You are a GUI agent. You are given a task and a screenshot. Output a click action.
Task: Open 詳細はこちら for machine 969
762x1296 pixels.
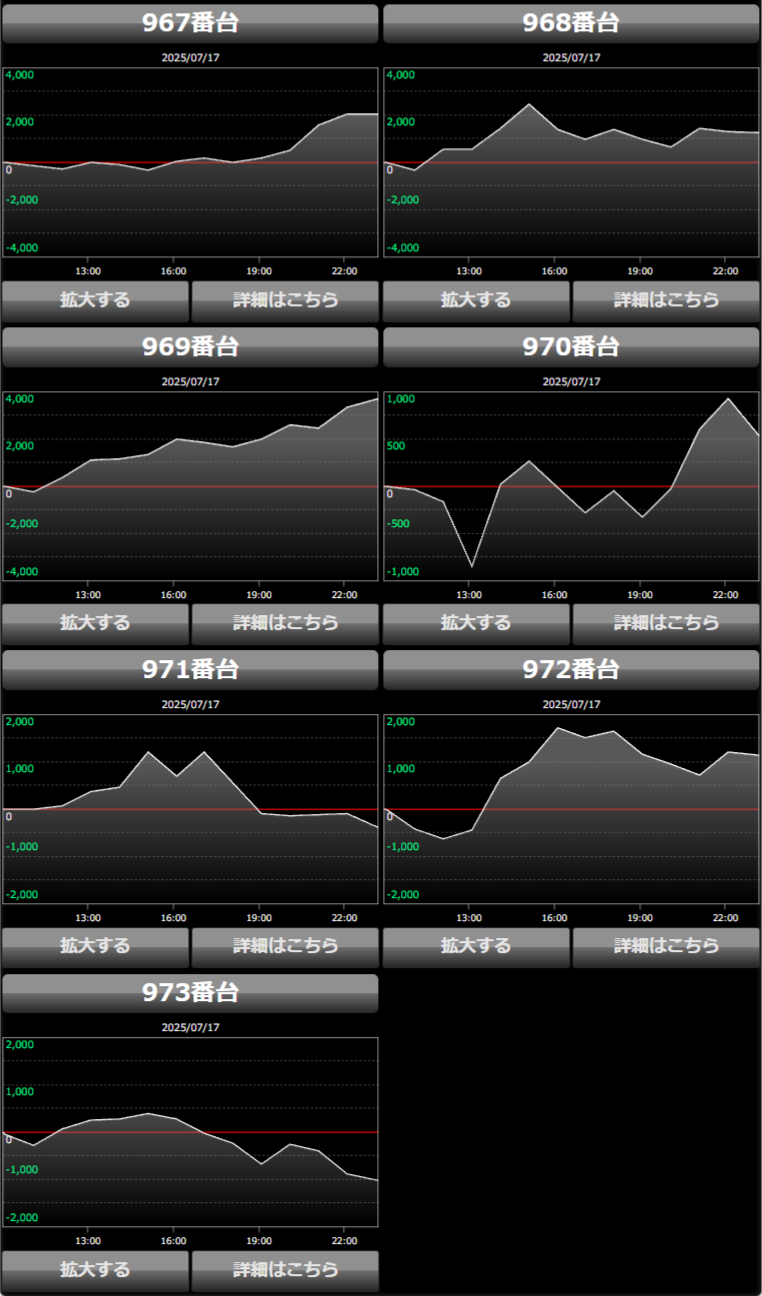(x=285, y=623)
